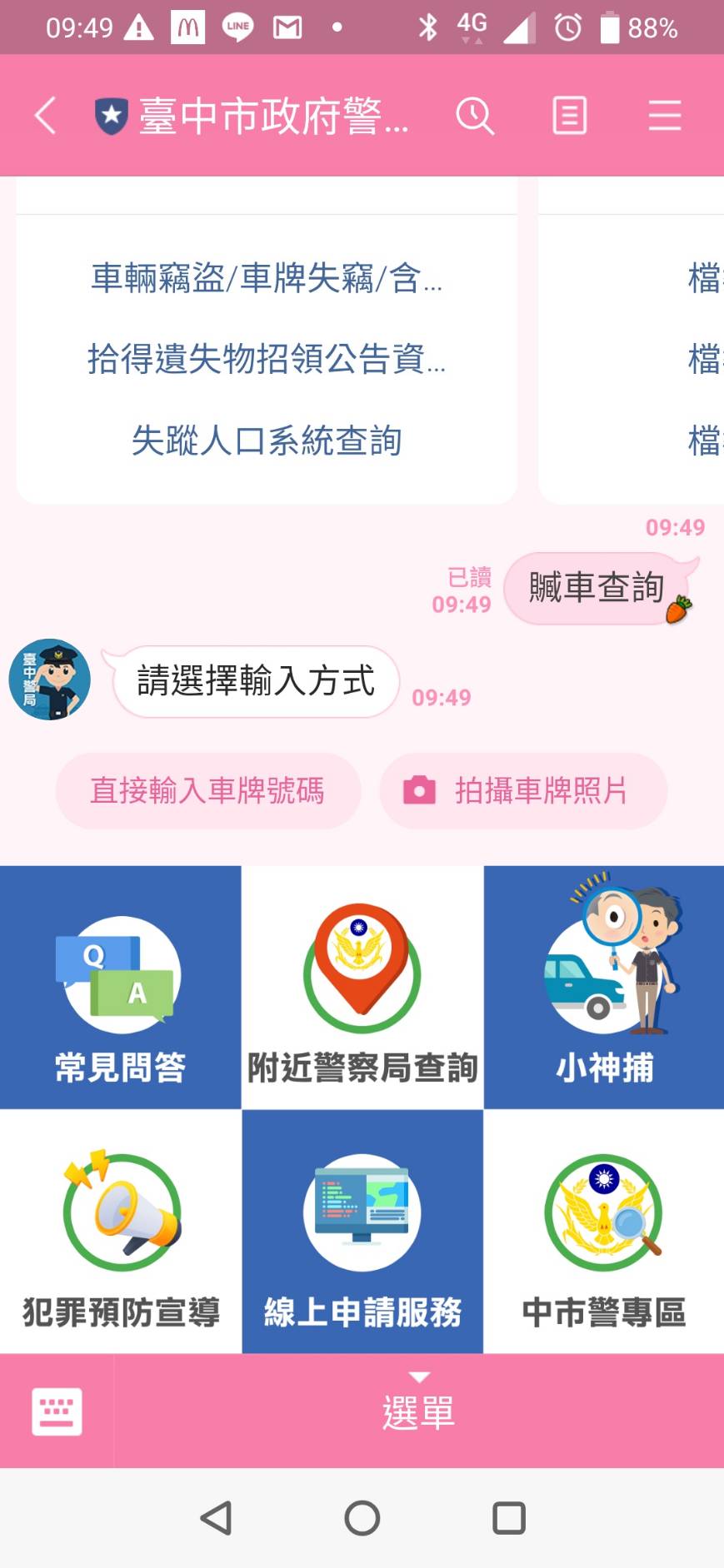Open recent apps
724x1568 pixels.
click(508, 1518)
